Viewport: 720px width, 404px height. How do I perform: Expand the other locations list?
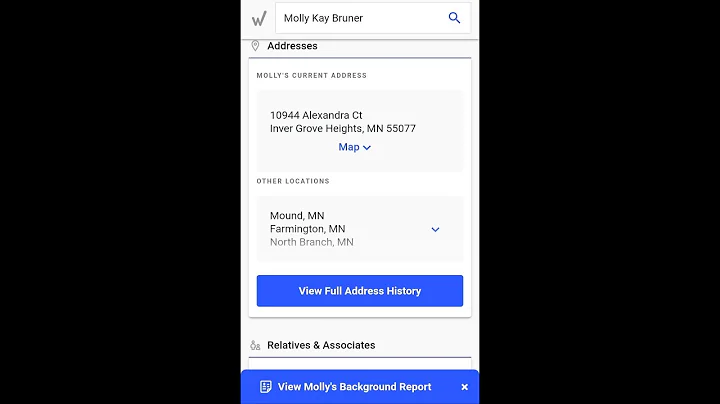435,229
